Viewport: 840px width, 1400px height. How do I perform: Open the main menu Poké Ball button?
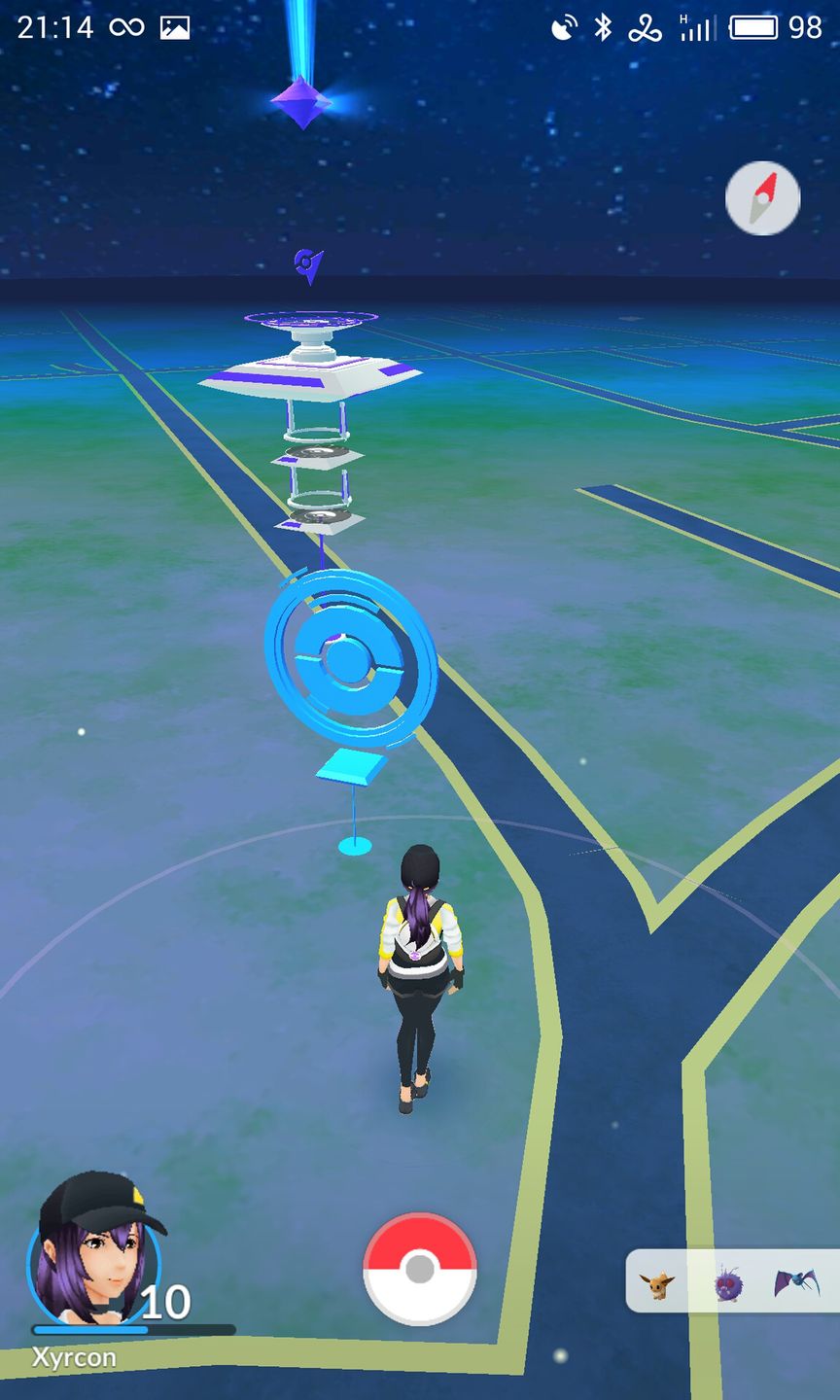pos(420,1269)
